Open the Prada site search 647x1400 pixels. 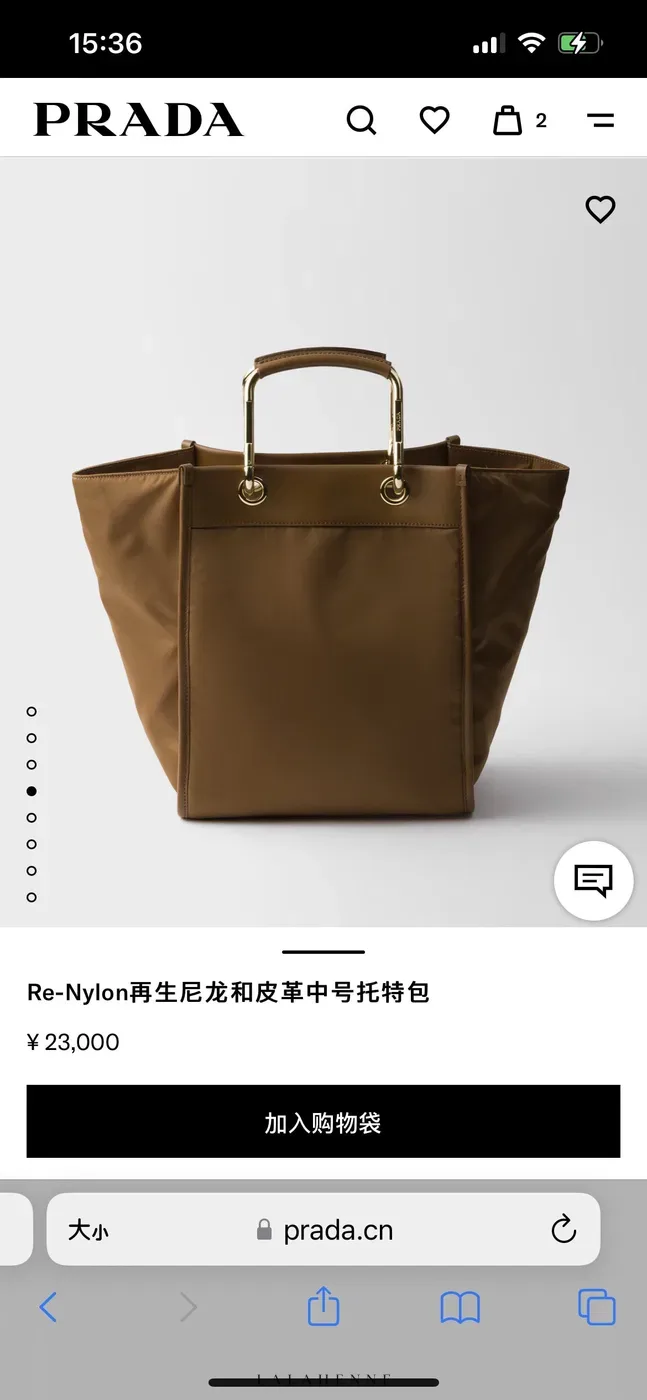click(361, 121)
